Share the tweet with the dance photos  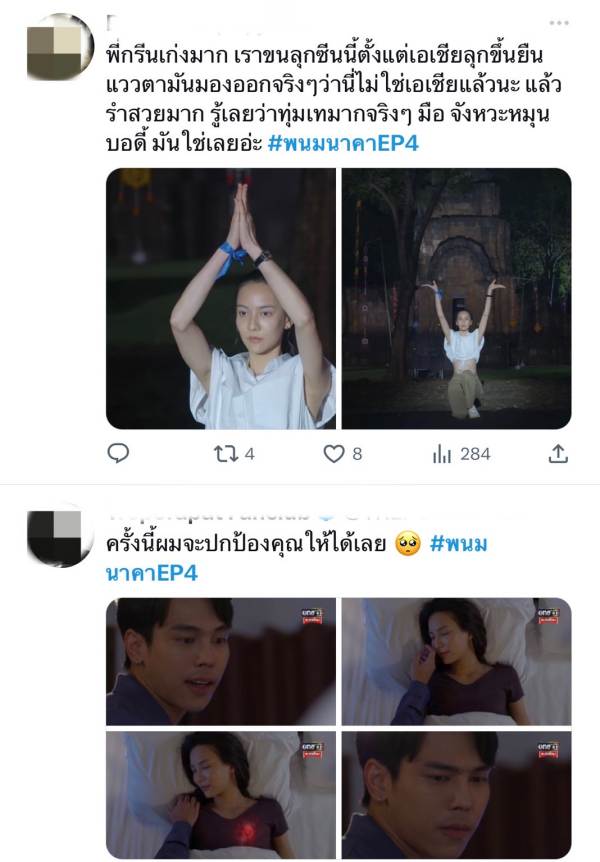[558, 454]
